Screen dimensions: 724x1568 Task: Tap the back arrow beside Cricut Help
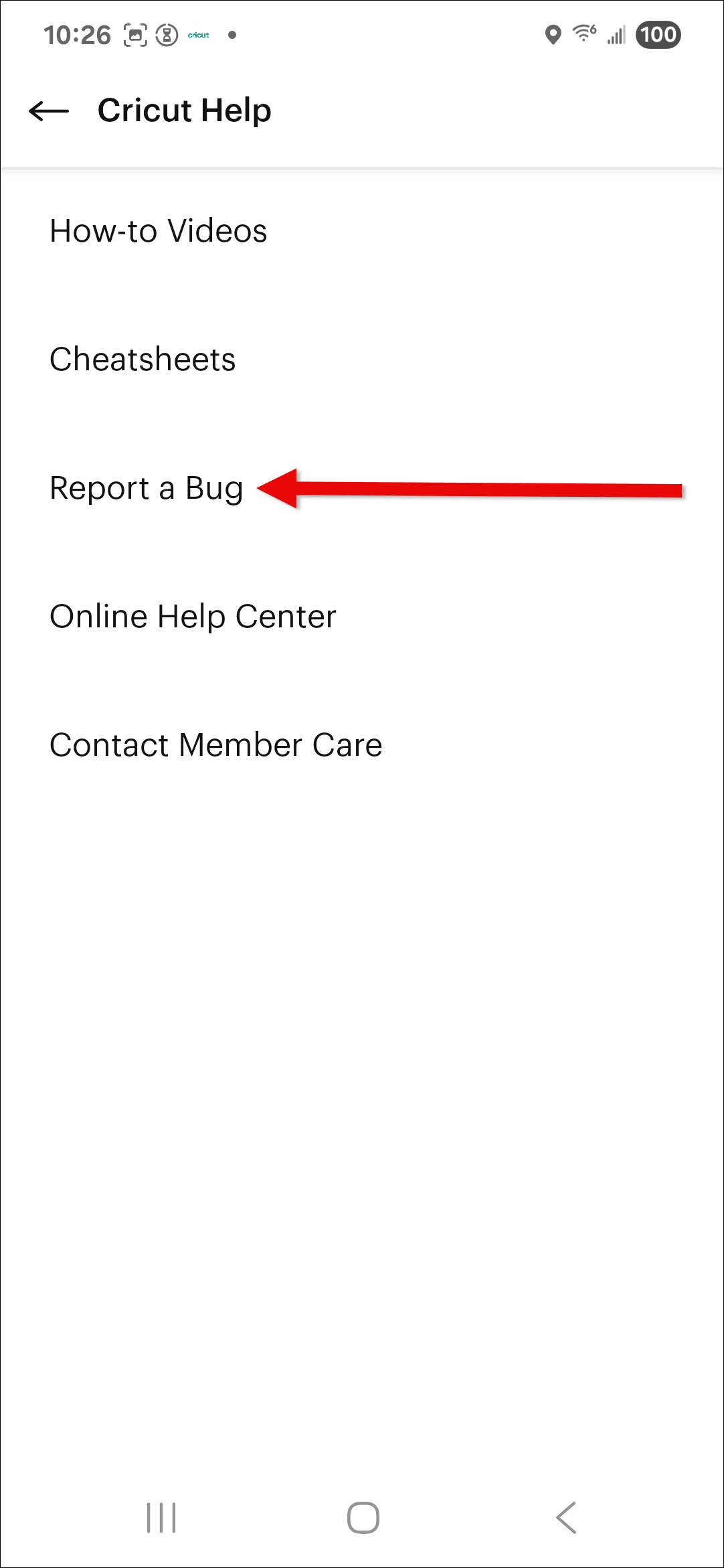48,111
